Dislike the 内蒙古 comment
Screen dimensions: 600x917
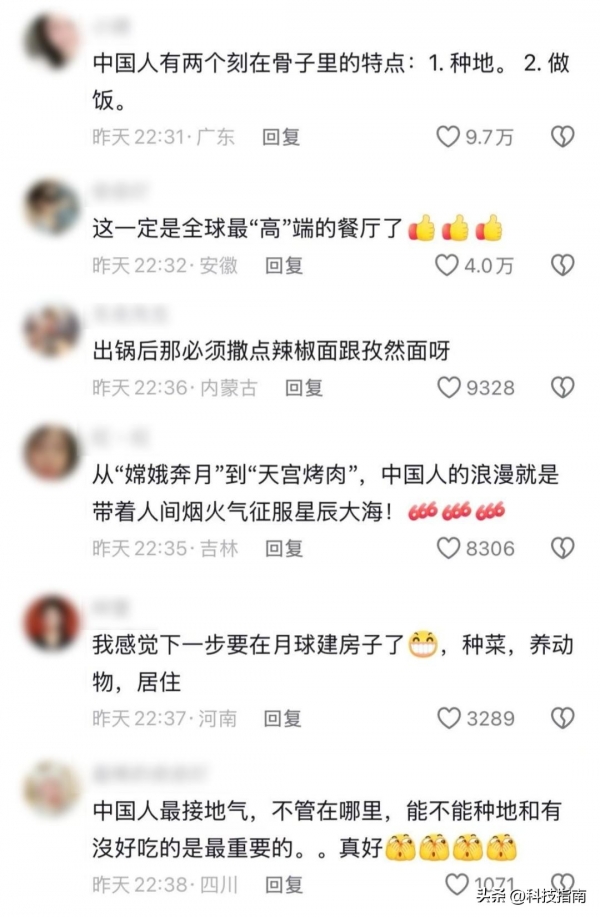[563, 387]
